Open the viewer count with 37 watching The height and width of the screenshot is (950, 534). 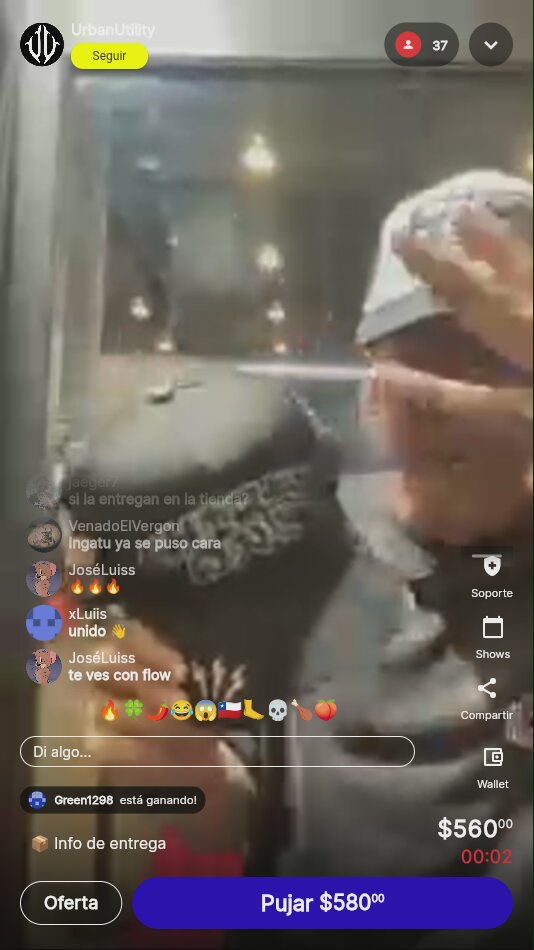point(422,45)
